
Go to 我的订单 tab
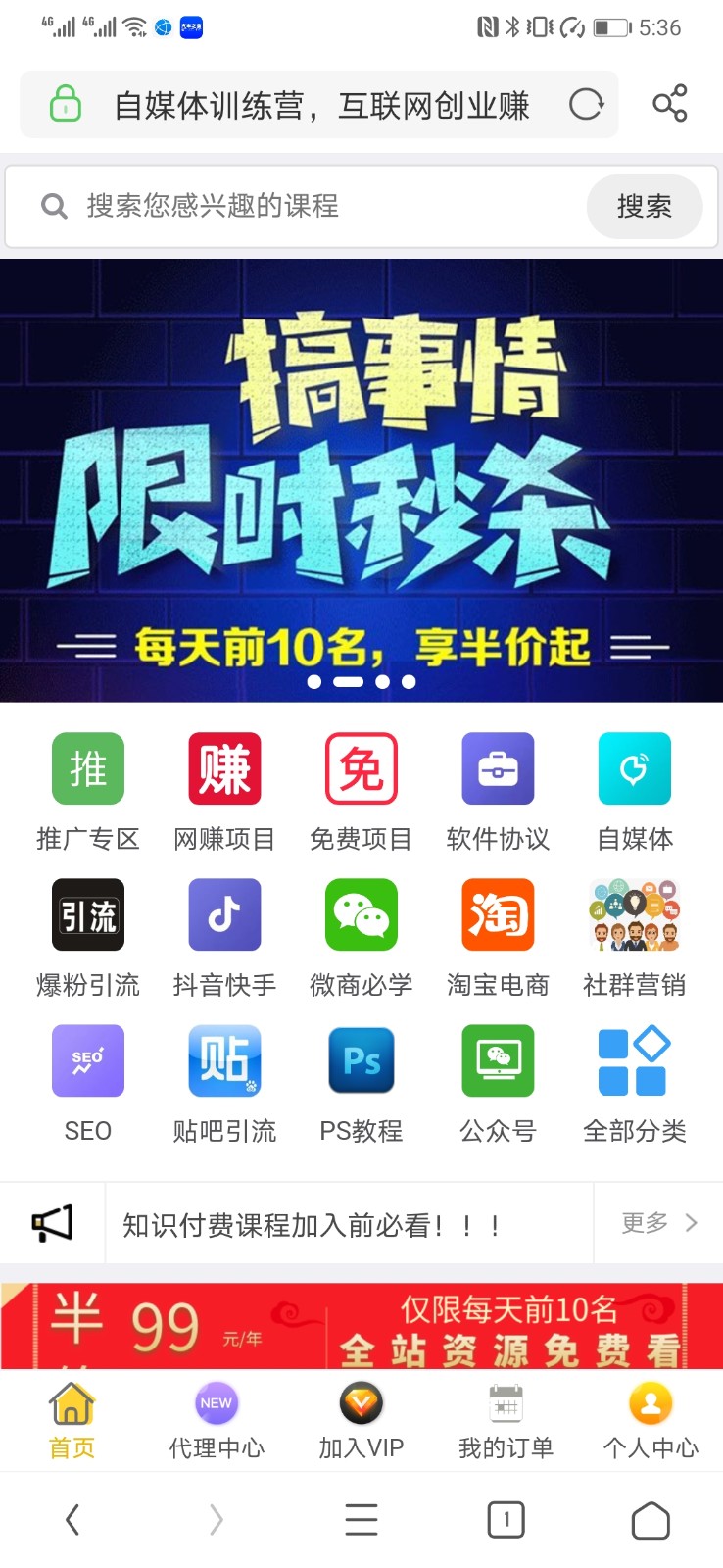click(506, 1421)
